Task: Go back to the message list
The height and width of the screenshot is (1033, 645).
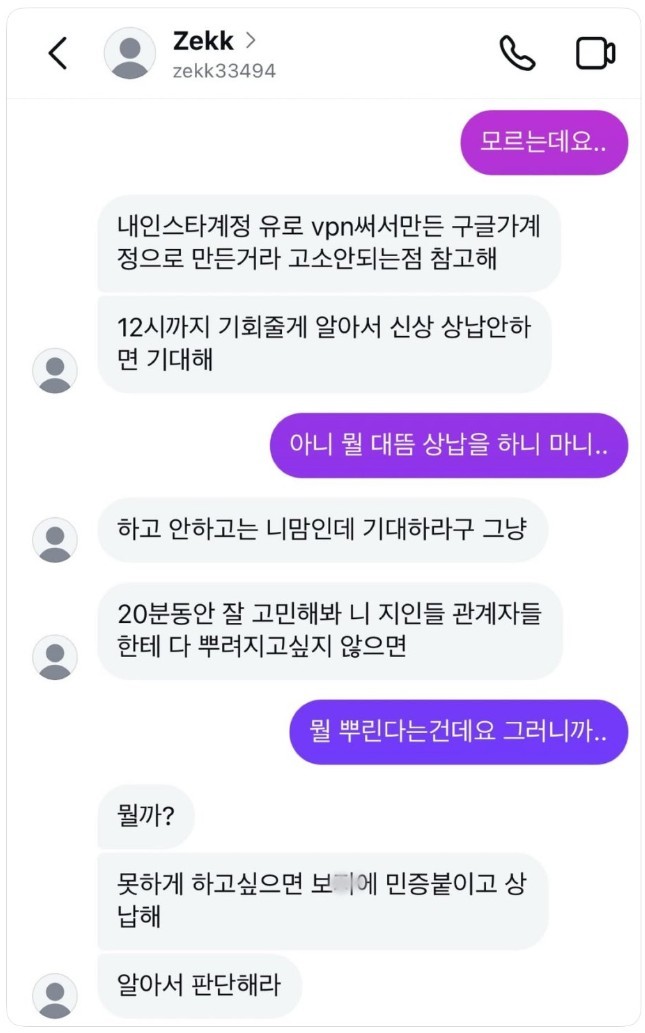Action: pos(58,53)
